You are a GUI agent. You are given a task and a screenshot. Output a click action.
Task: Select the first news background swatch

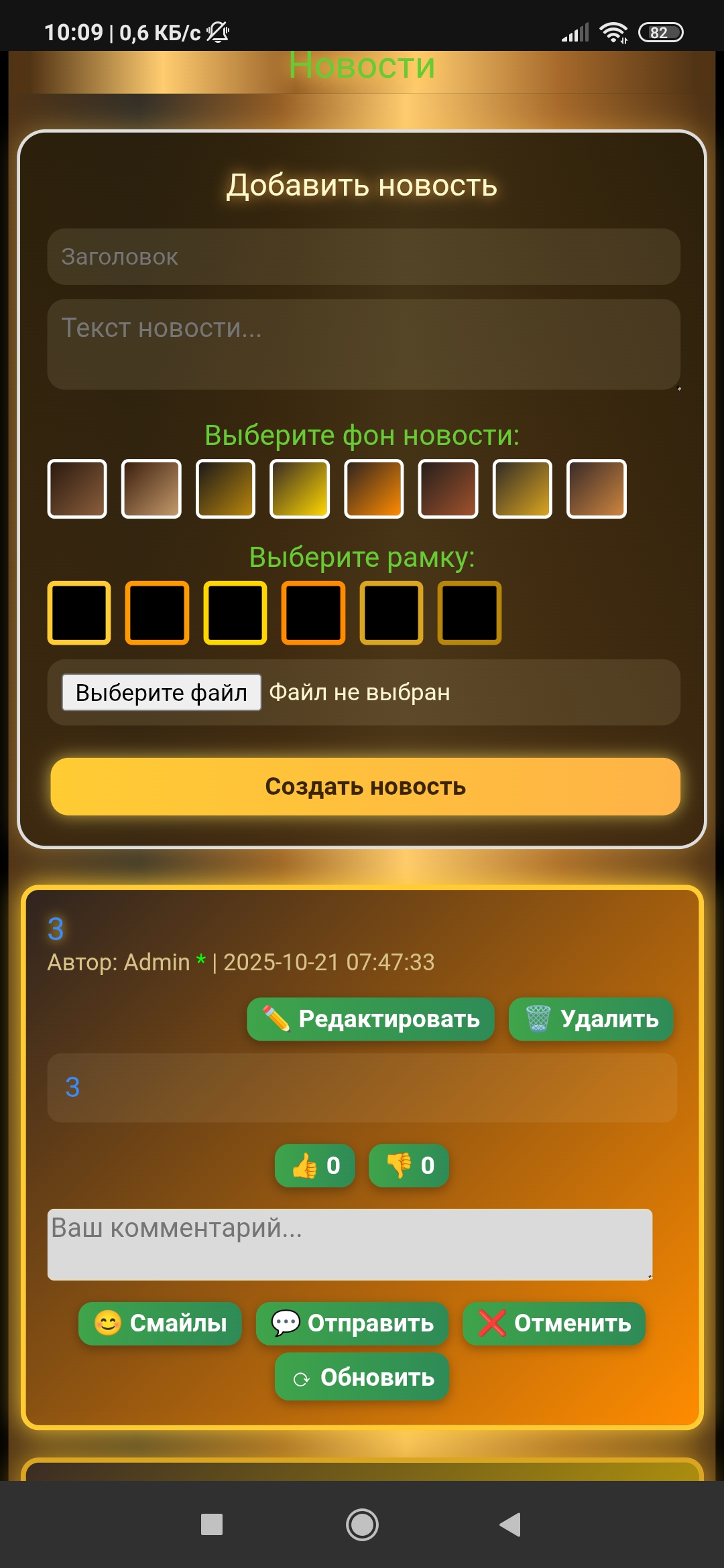coord(77,489)
